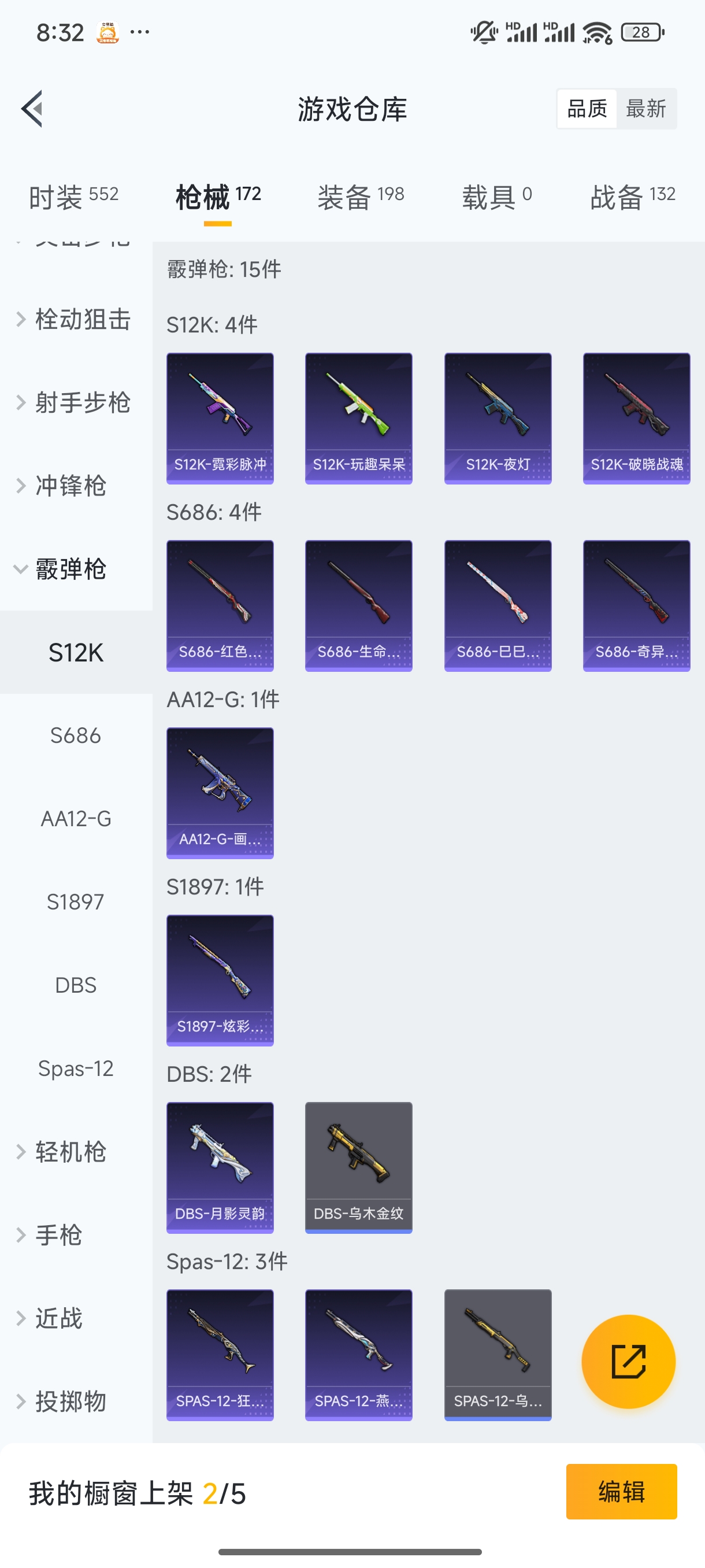705x1568 pixels.
Task: Select the S12K-霓彩脉冲 shotgun thumbnail
Action: click(220, 417)
